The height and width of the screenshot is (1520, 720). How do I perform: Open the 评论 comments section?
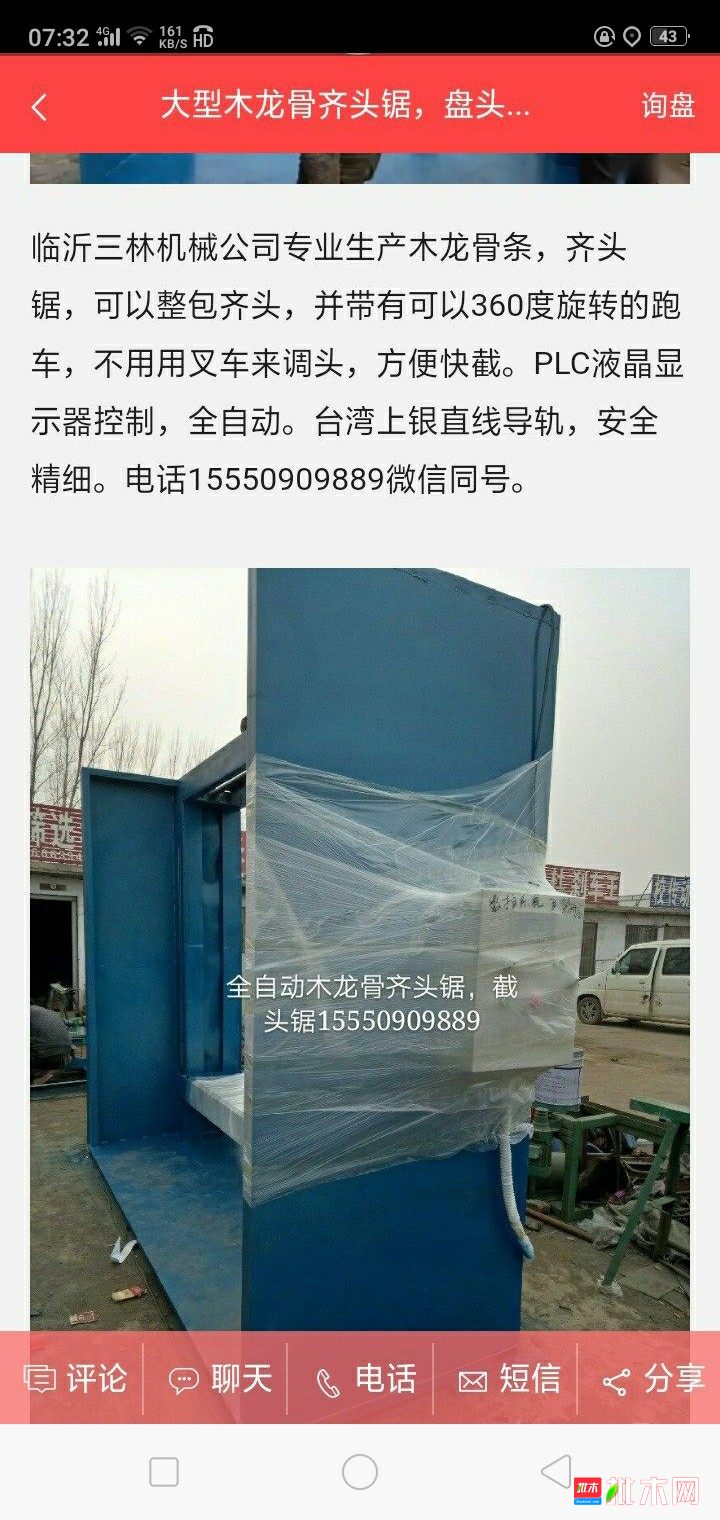click(x=76, y=1379)
